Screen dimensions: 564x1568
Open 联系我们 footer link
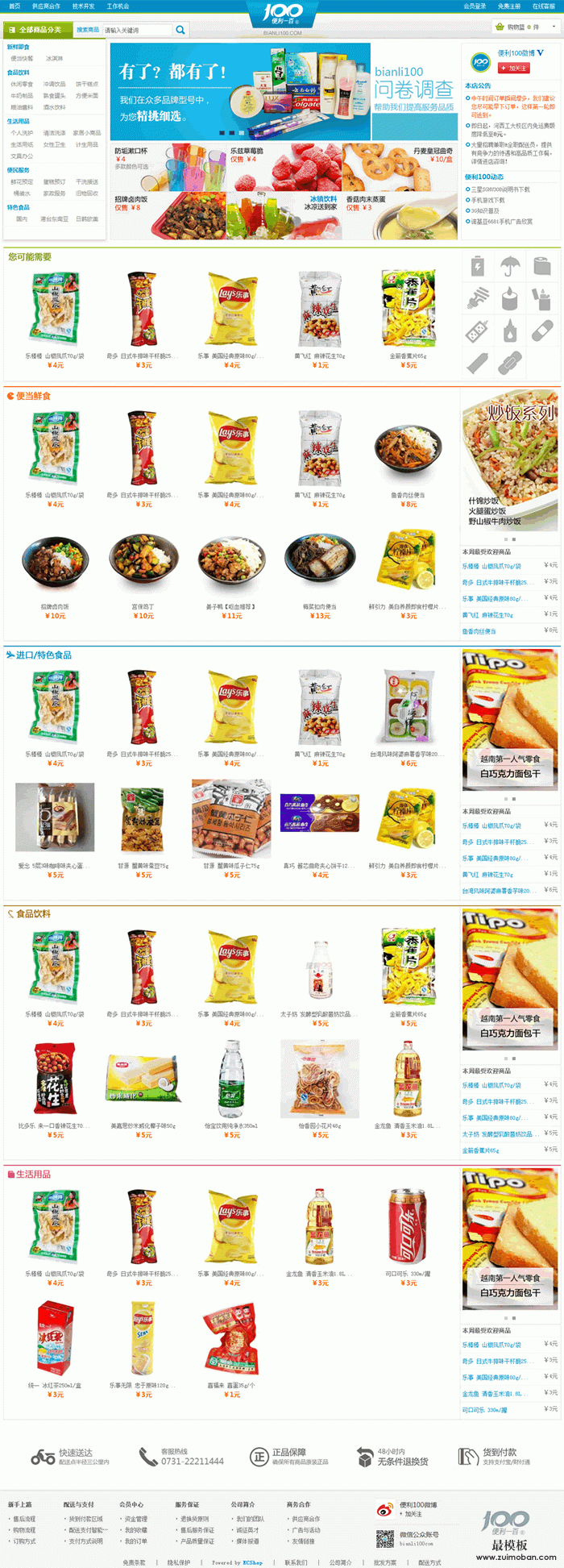click(296, 1562)
